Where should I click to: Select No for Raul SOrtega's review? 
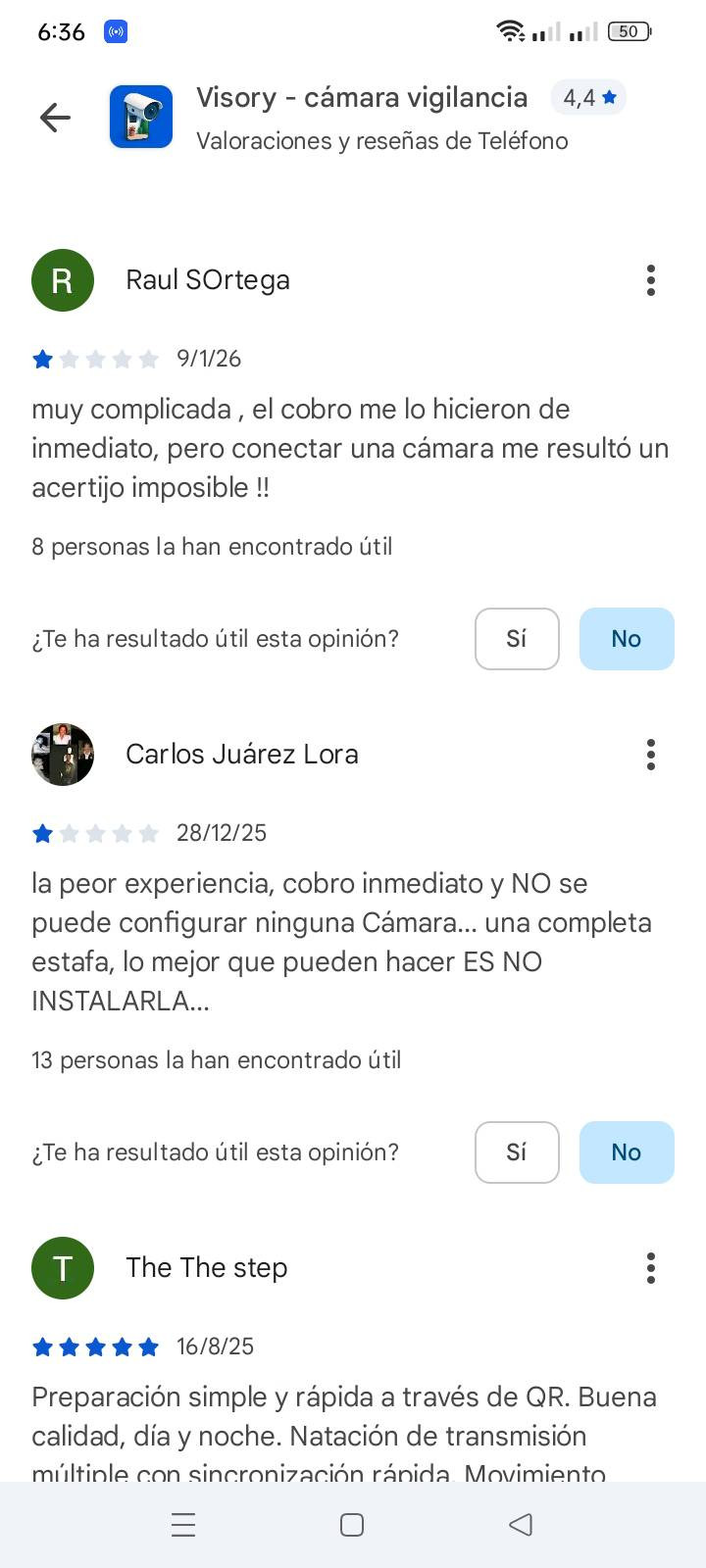click(x=627, y=639)
